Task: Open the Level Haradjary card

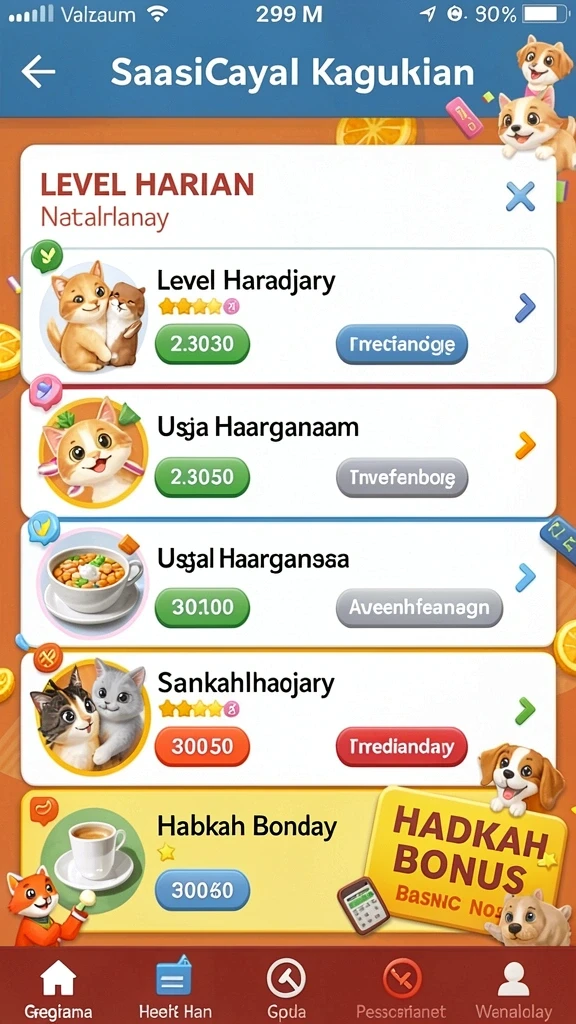Action: (288, 315)
